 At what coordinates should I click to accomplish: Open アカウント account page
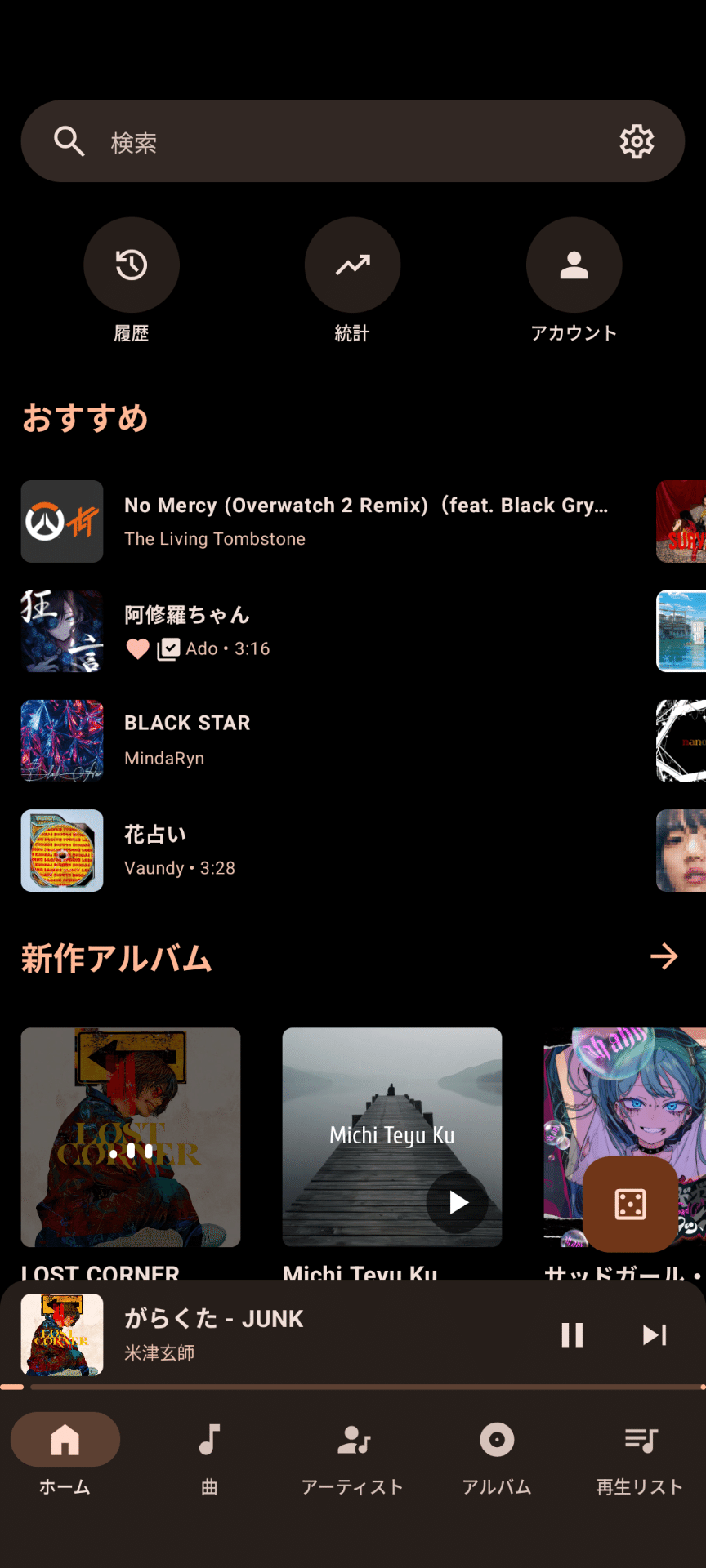point(574,265)
